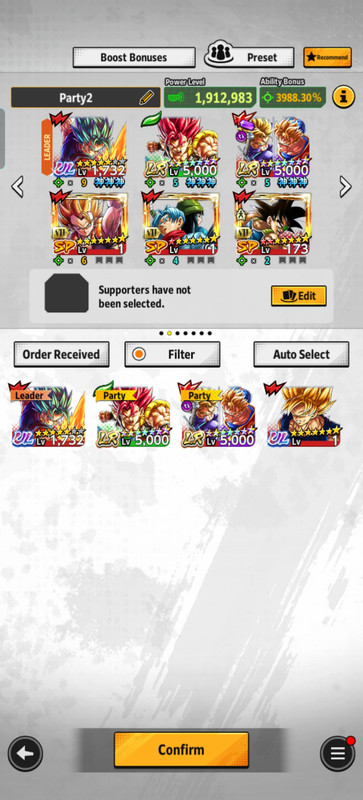The image size is (363, 800).
Task: Confirm the party setup
Action: 181,749
